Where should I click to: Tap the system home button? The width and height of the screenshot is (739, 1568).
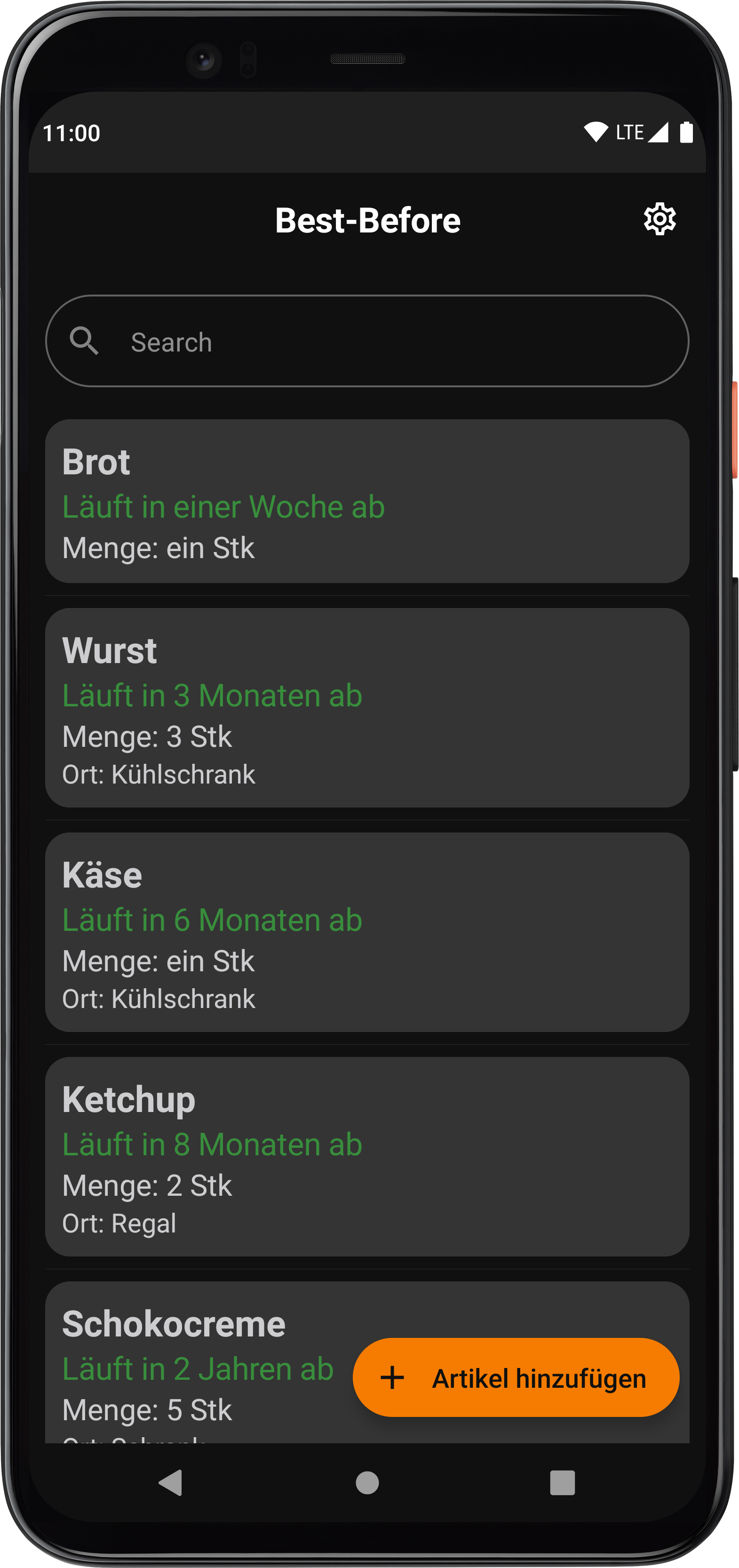(367, 1483)
